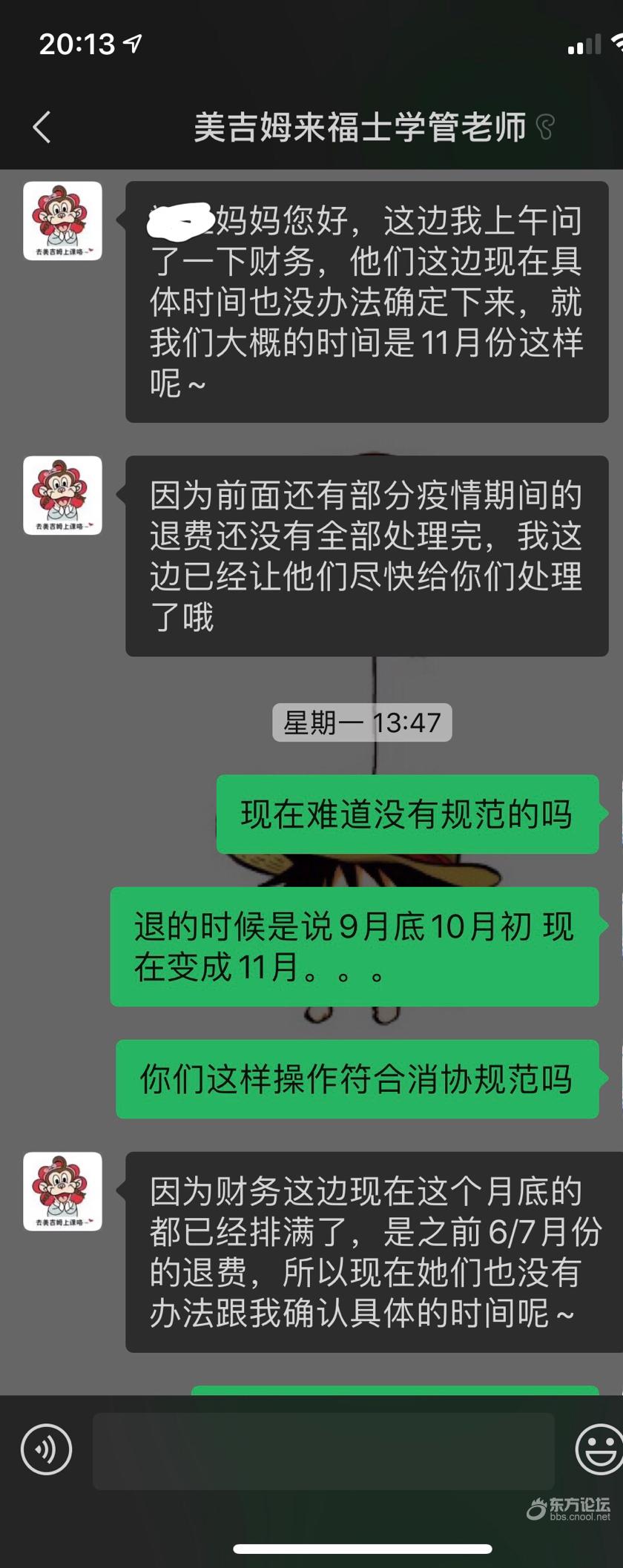Go back from the chat
Viewport: 623px width, 1568px height.
[x=42, y=127]
